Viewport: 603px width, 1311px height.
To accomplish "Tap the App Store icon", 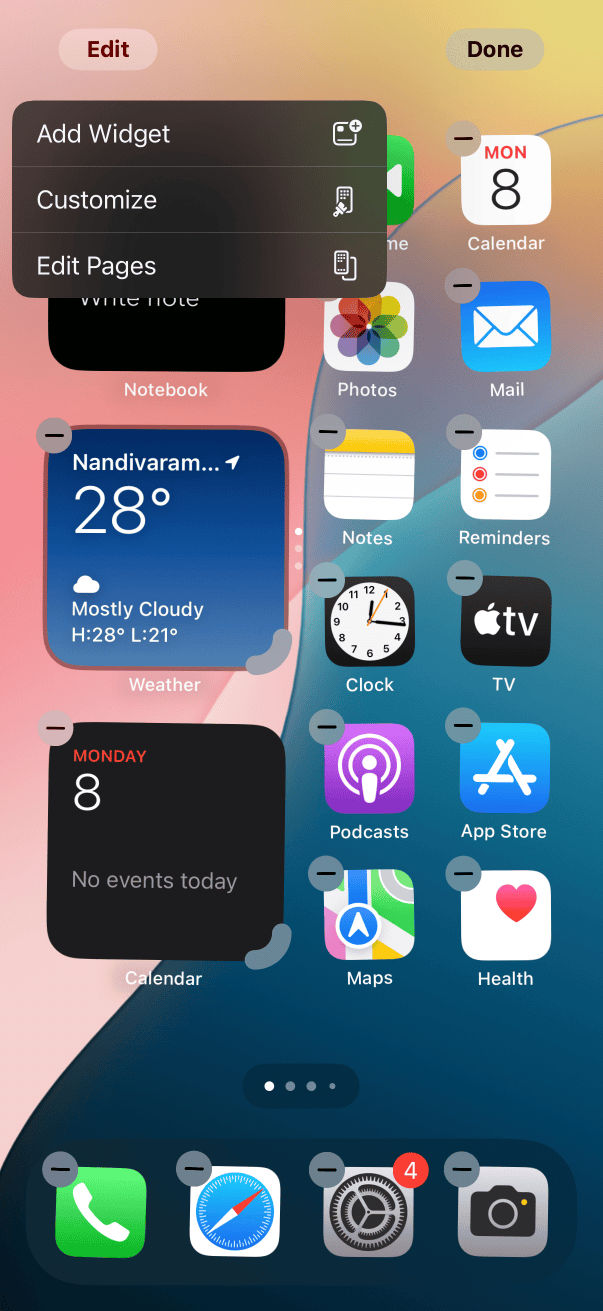I will 505,768.
